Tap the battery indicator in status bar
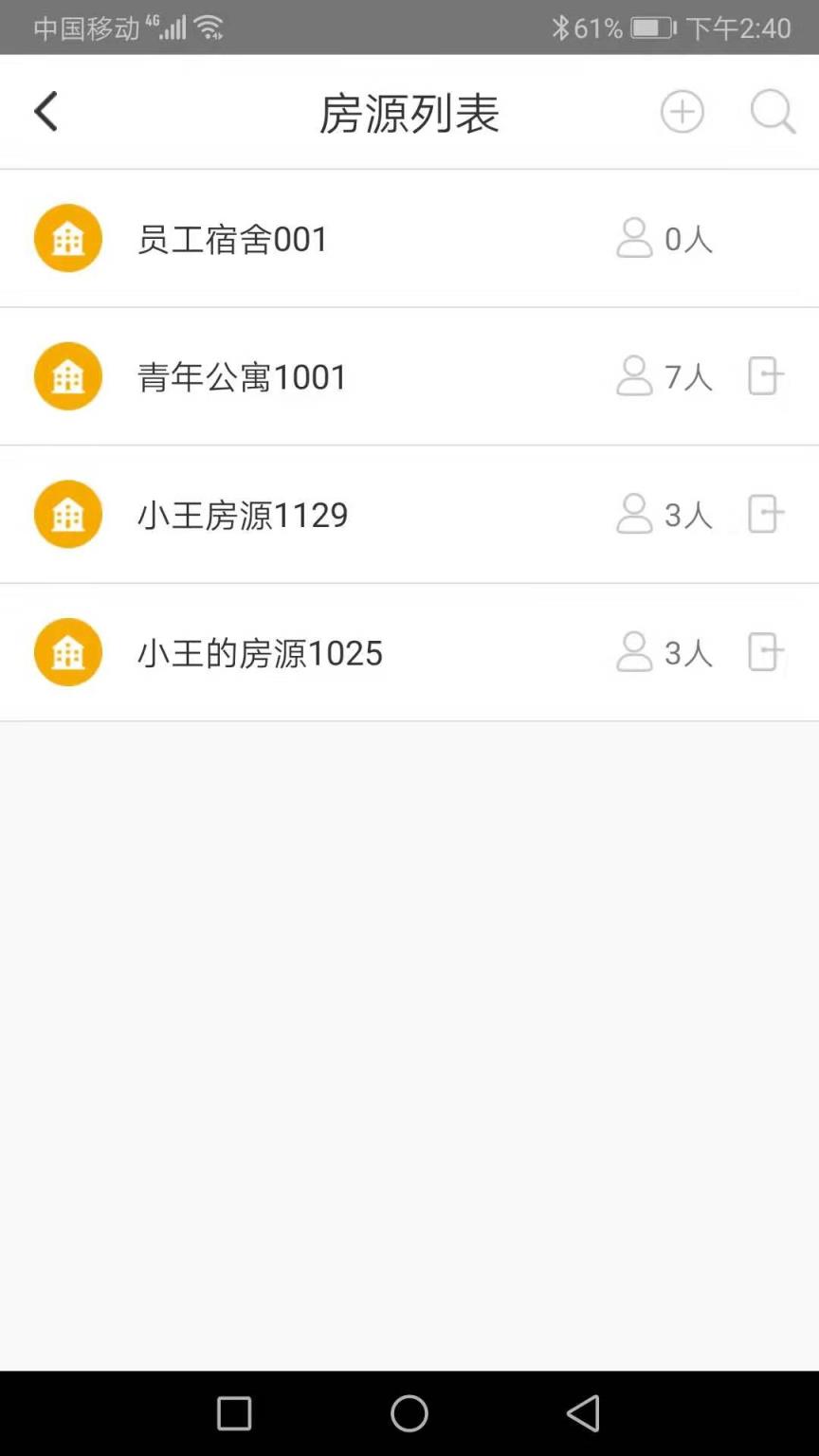The image size is (819, 1456). tap(653, 27)
